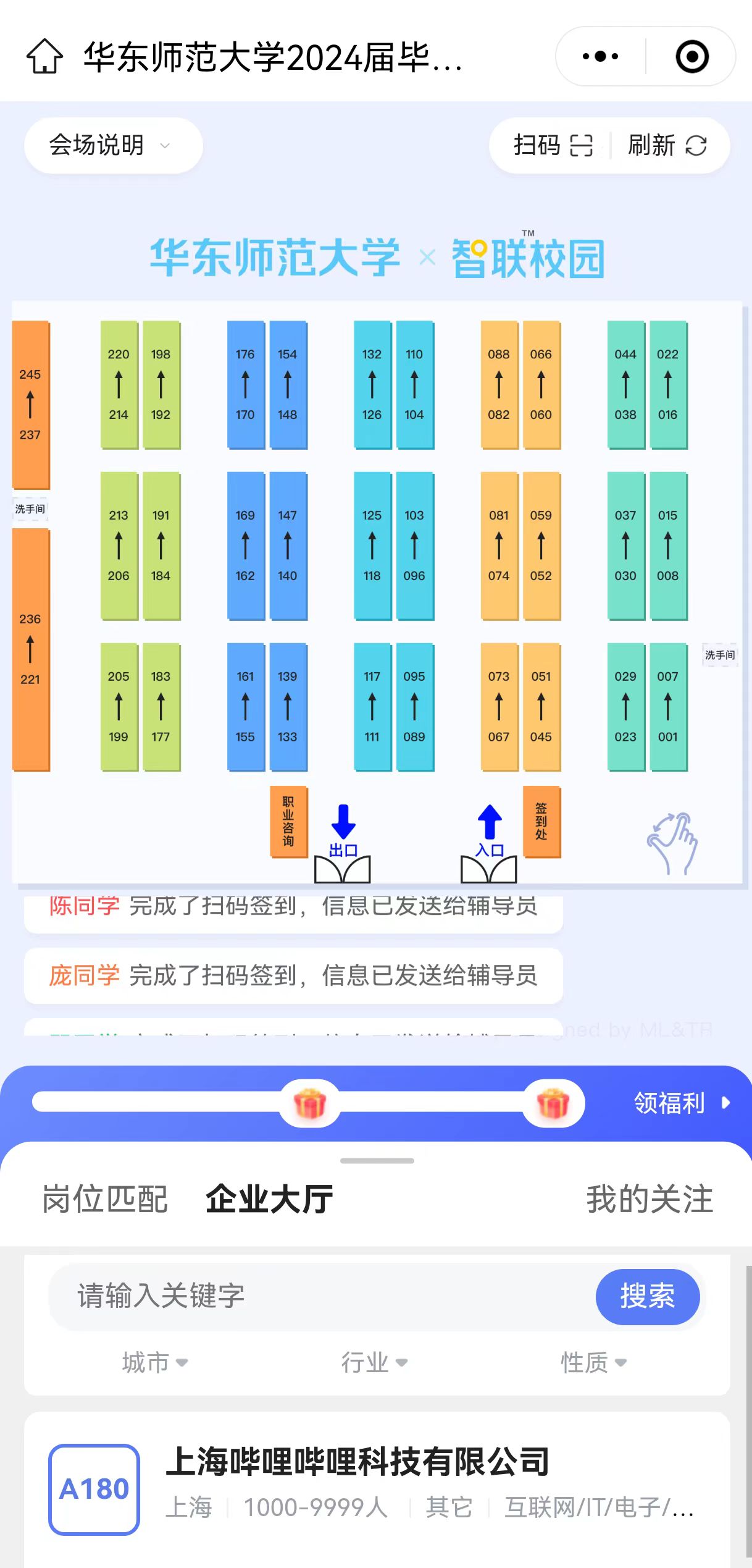Open the 扫码 scanner
Screen dimensions: 752x1568
click(x=553, y=146)
